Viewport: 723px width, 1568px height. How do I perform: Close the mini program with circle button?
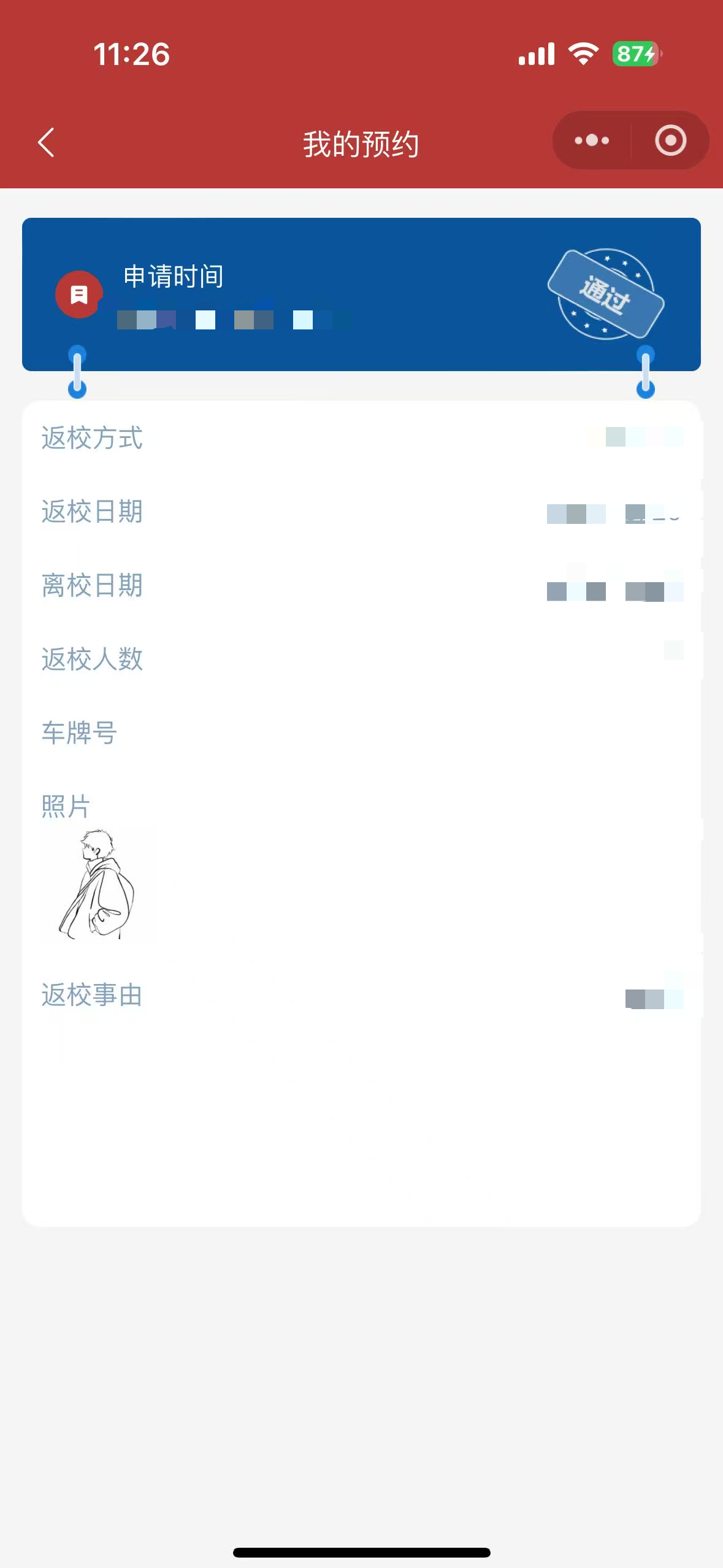(670, 140)
